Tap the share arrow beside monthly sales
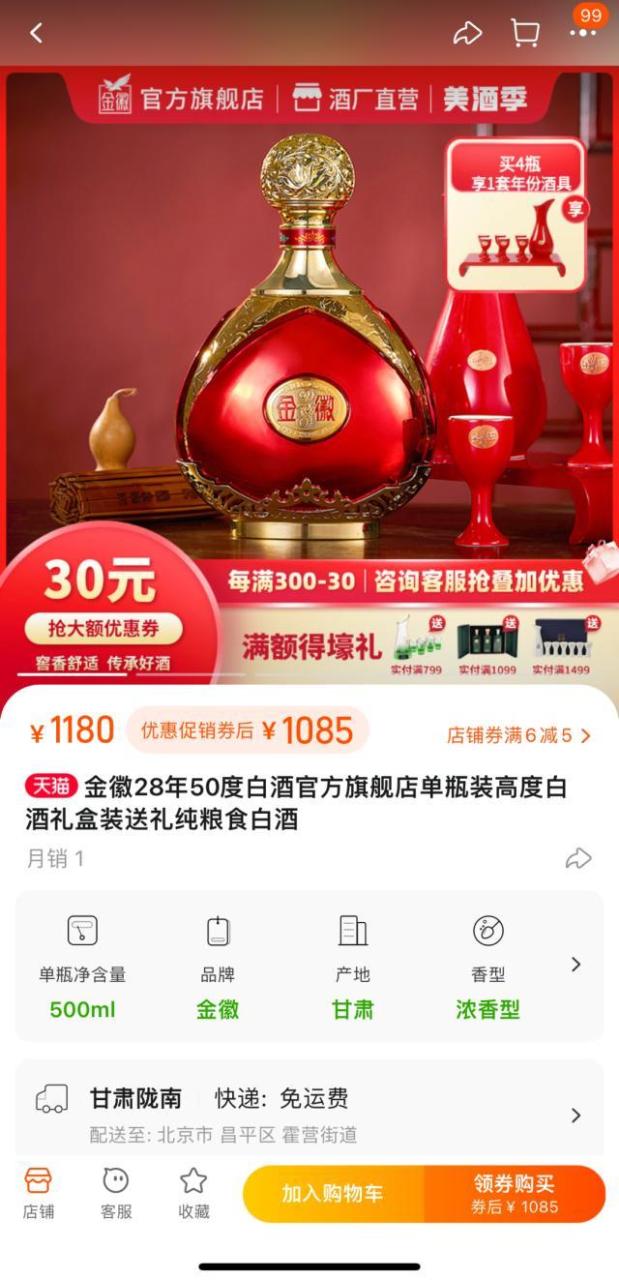The height and width of the screenshot is (1280, 619). click(x=578, y=858)
